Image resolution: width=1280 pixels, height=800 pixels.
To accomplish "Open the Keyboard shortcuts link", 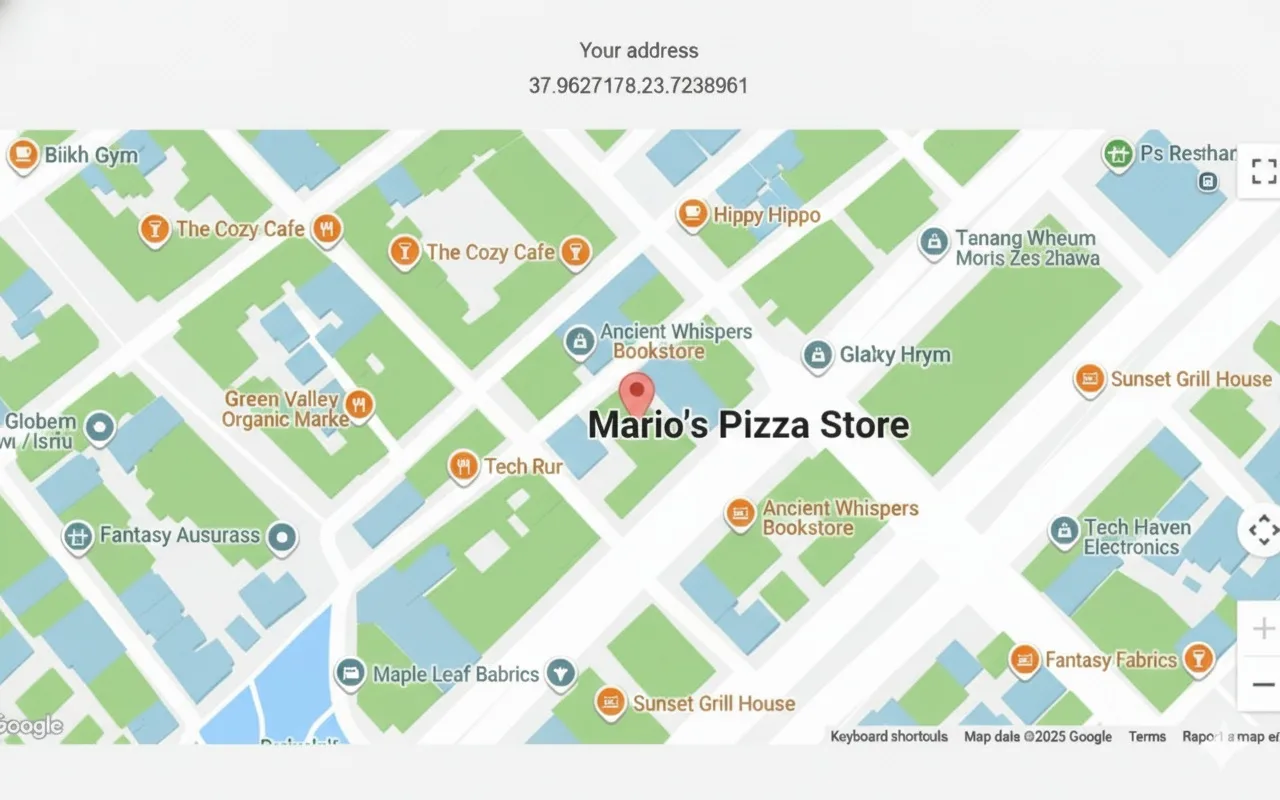I will pos(888,737).
